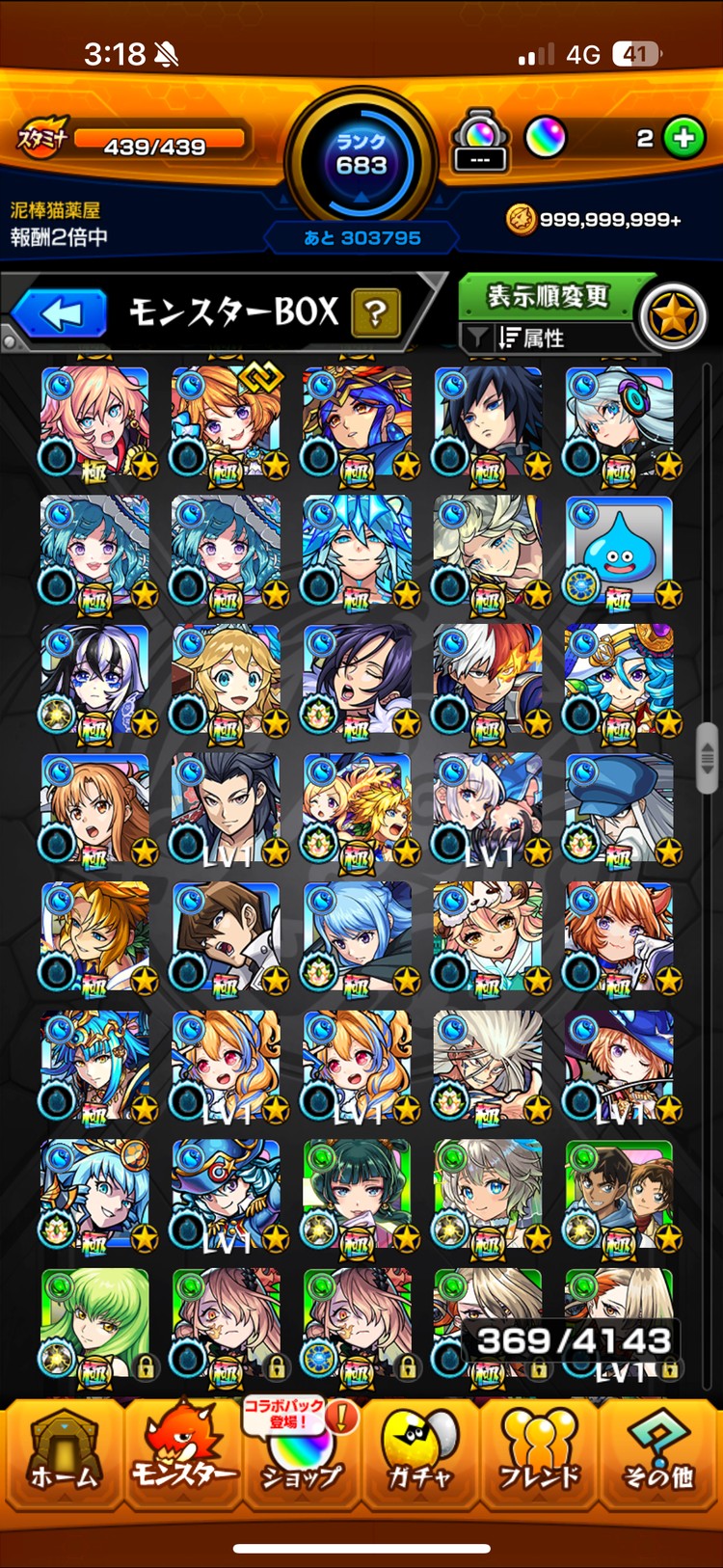Screen dimensions: 723x1568
Task: Tap the 表示順変更 sort order button
Action: pos(547,296)
